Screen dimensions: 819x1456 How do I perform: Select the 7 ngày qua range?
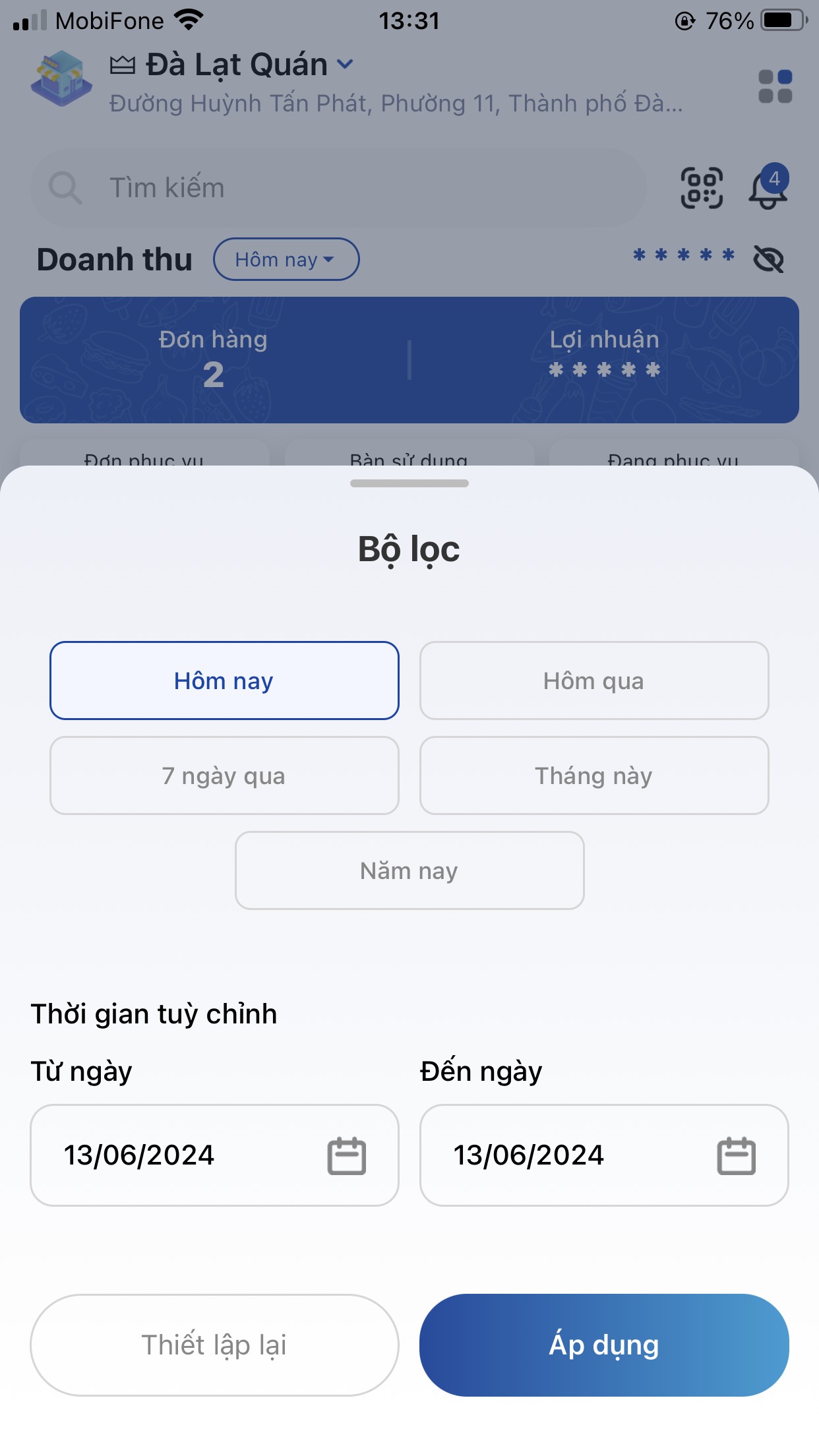click(224, 775)
